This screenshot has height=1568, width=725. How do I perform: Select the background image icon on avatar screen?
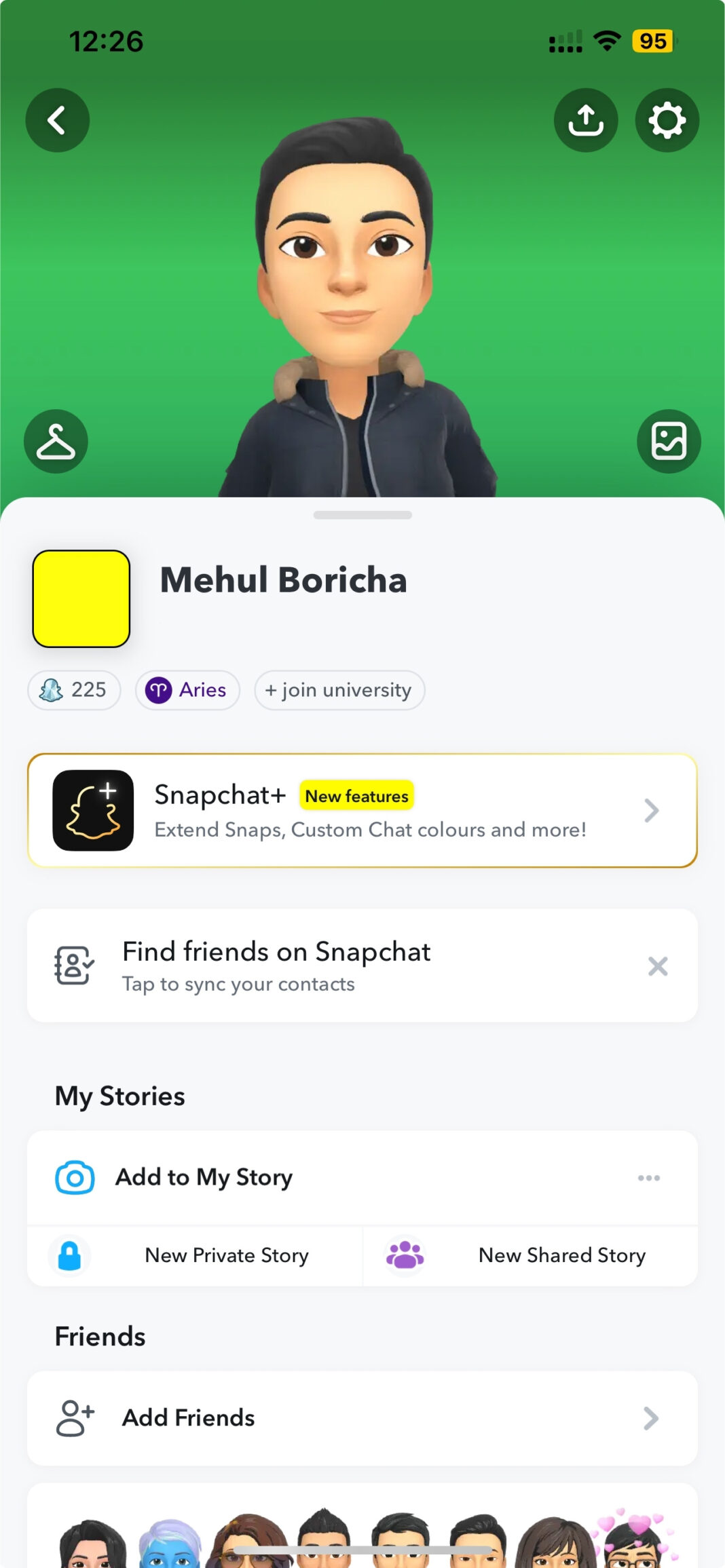point(669,441)
